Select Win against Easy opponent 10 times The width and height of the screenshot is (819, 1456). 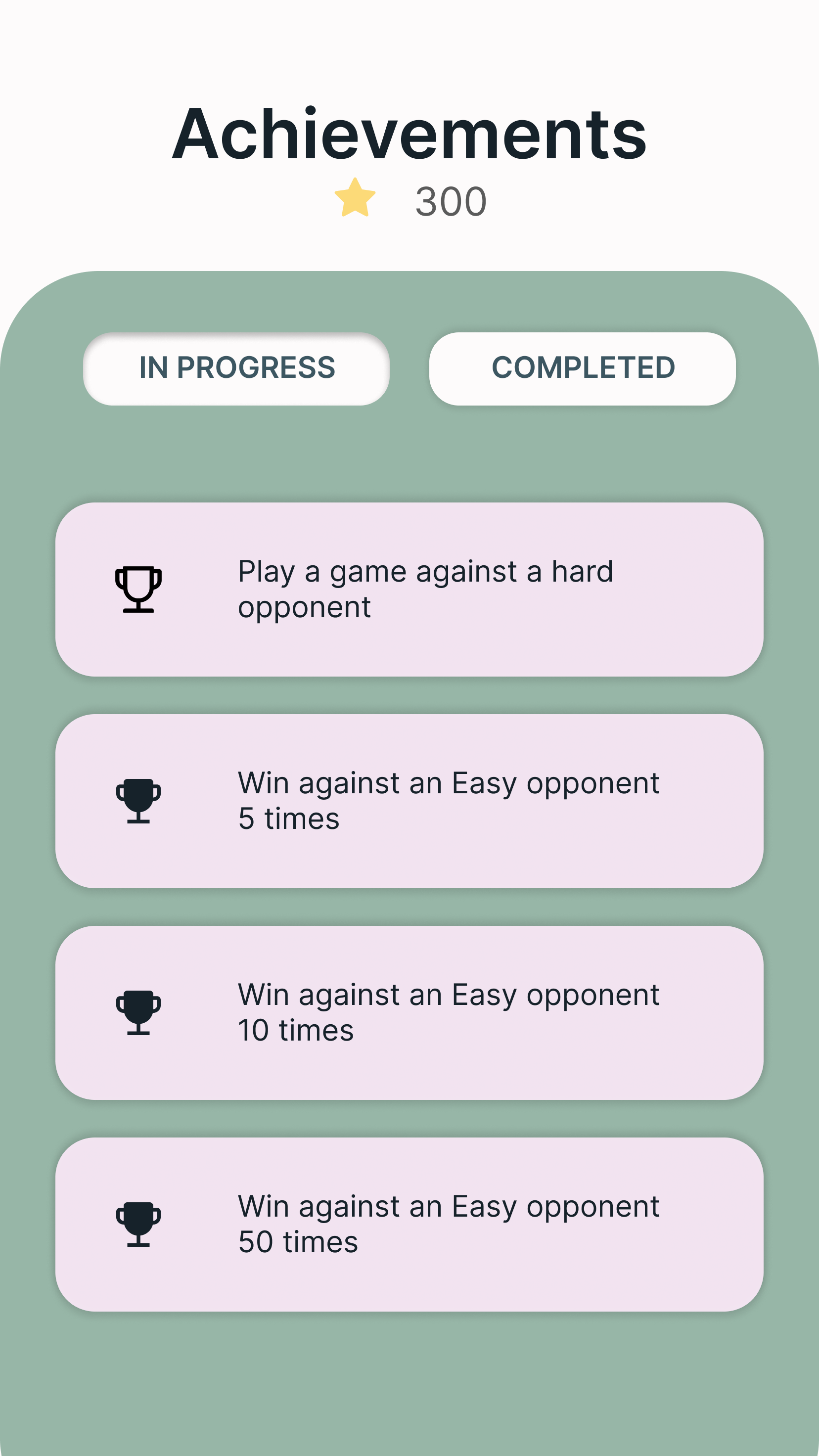click(409, 1012)
